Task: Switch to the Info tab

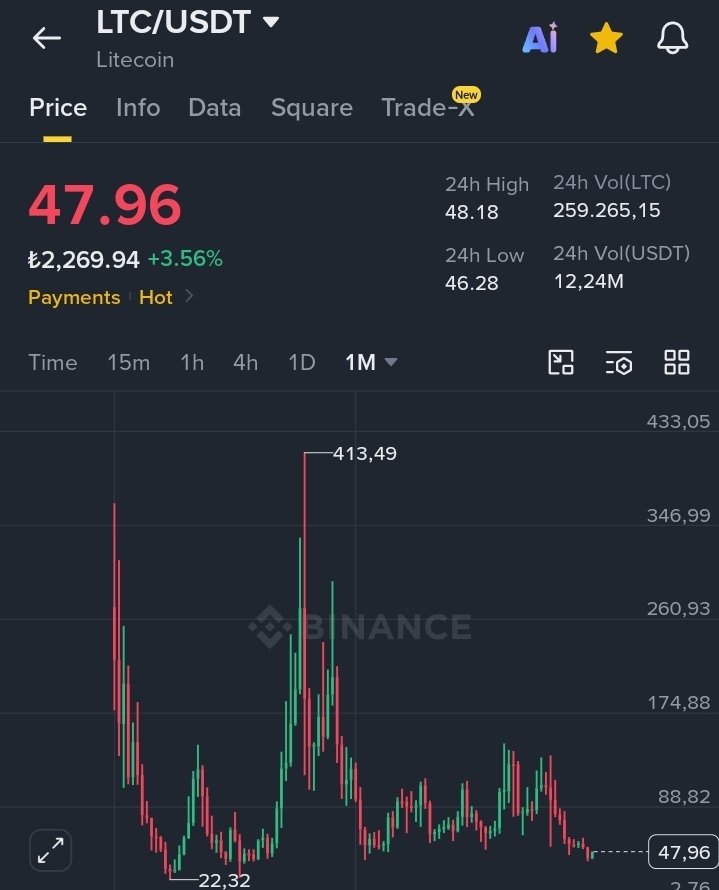Action: point(138,108)
